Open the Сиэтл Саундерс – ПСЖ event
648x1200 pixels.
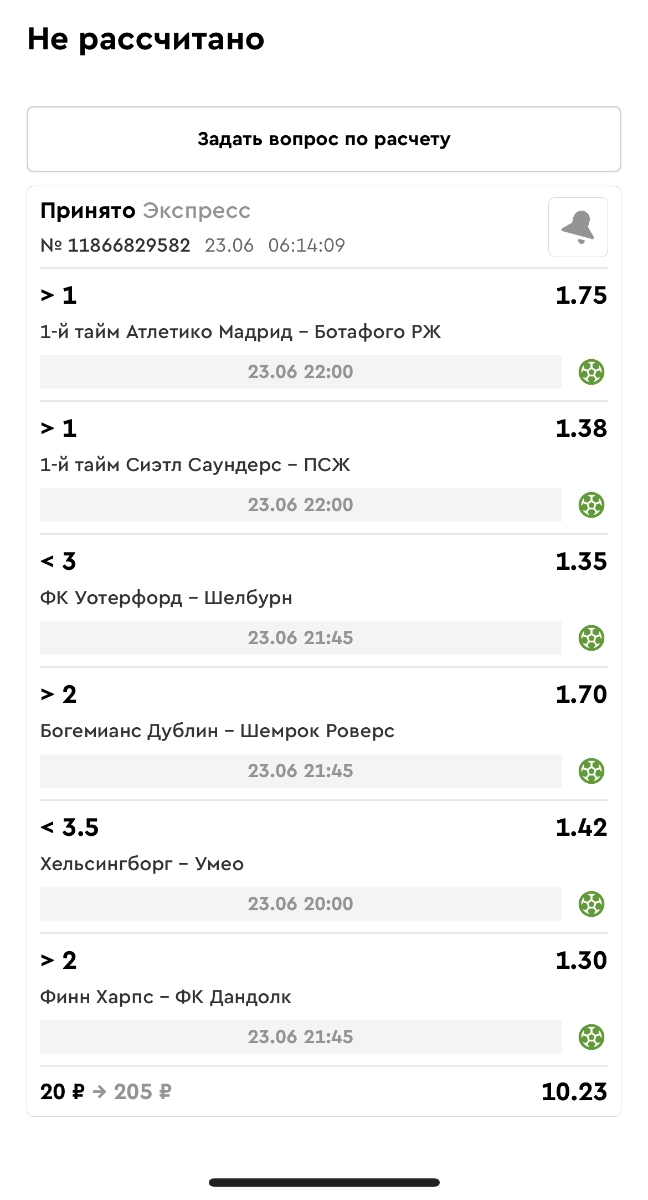click(x=195, y=465)
